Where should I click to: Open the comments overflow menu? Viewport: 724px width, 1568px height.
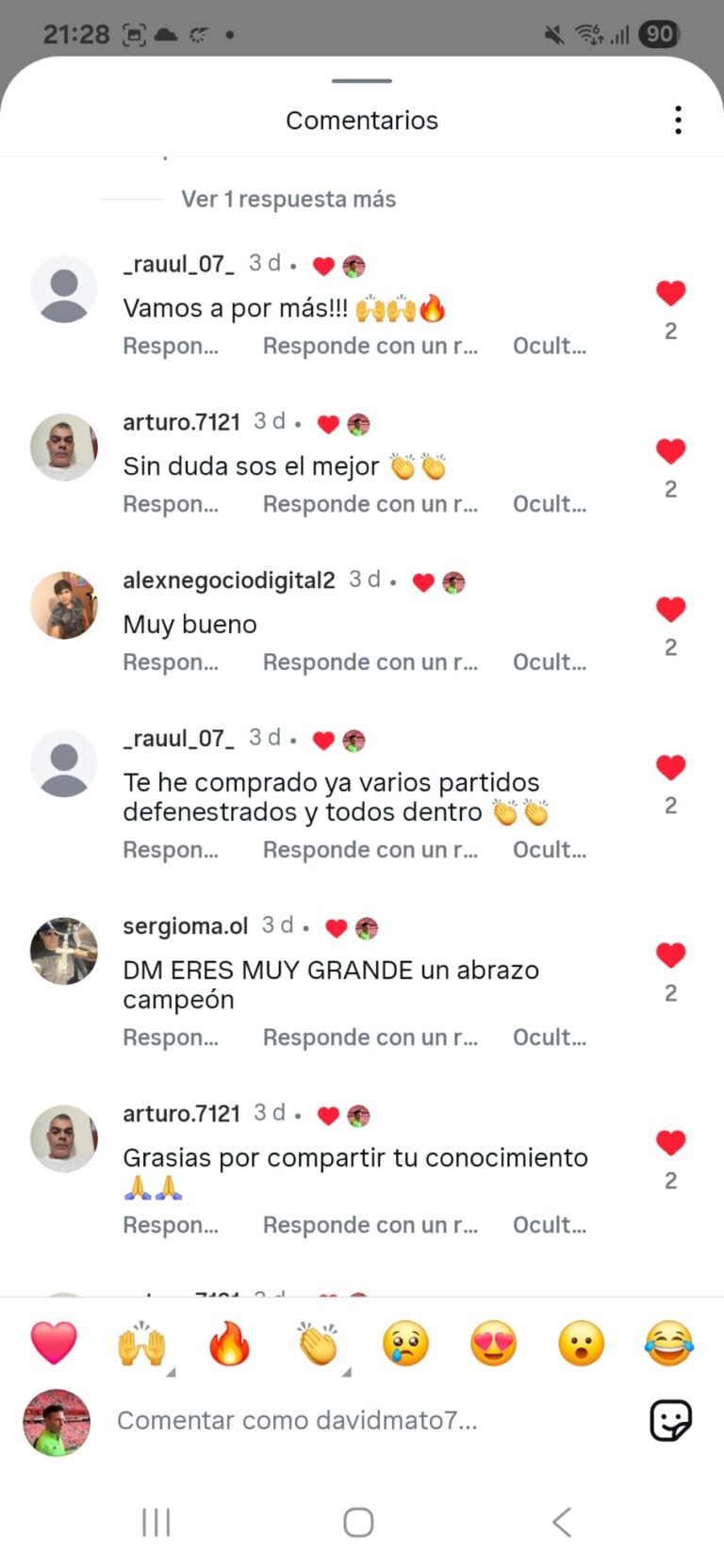[678, 120]
